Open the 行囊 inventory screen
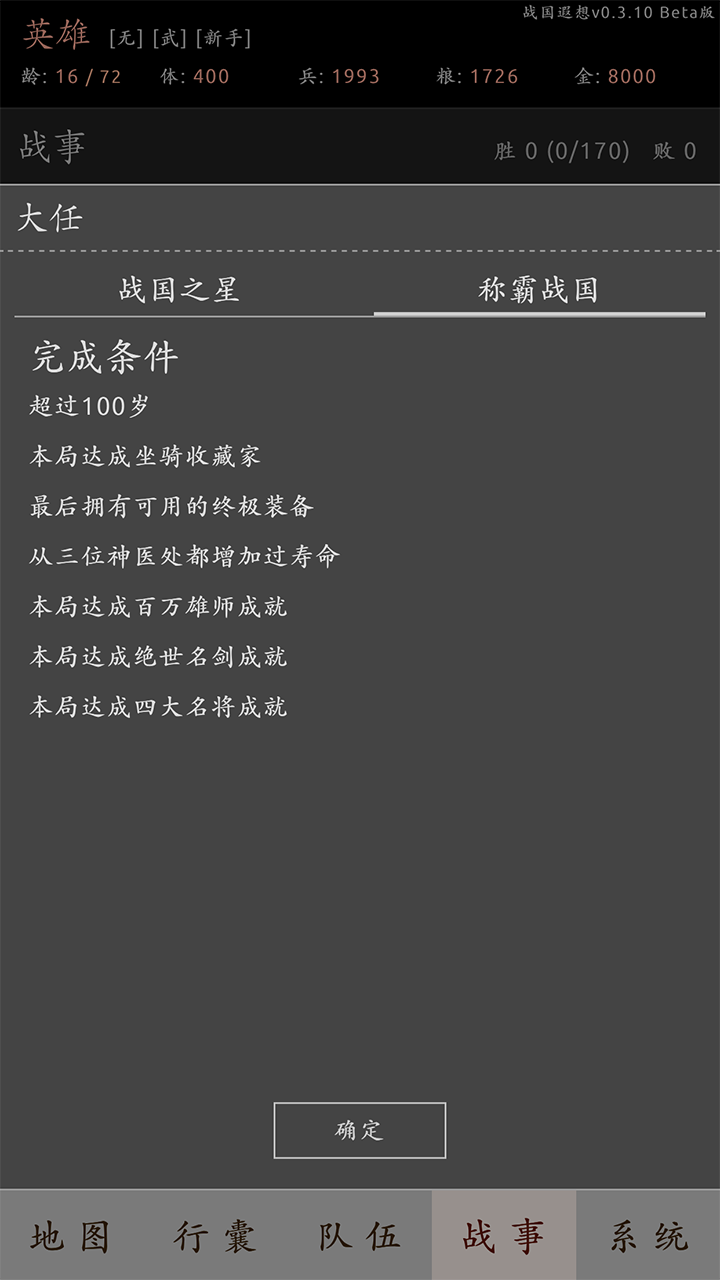The image size is (720, 1280). 215,1236
